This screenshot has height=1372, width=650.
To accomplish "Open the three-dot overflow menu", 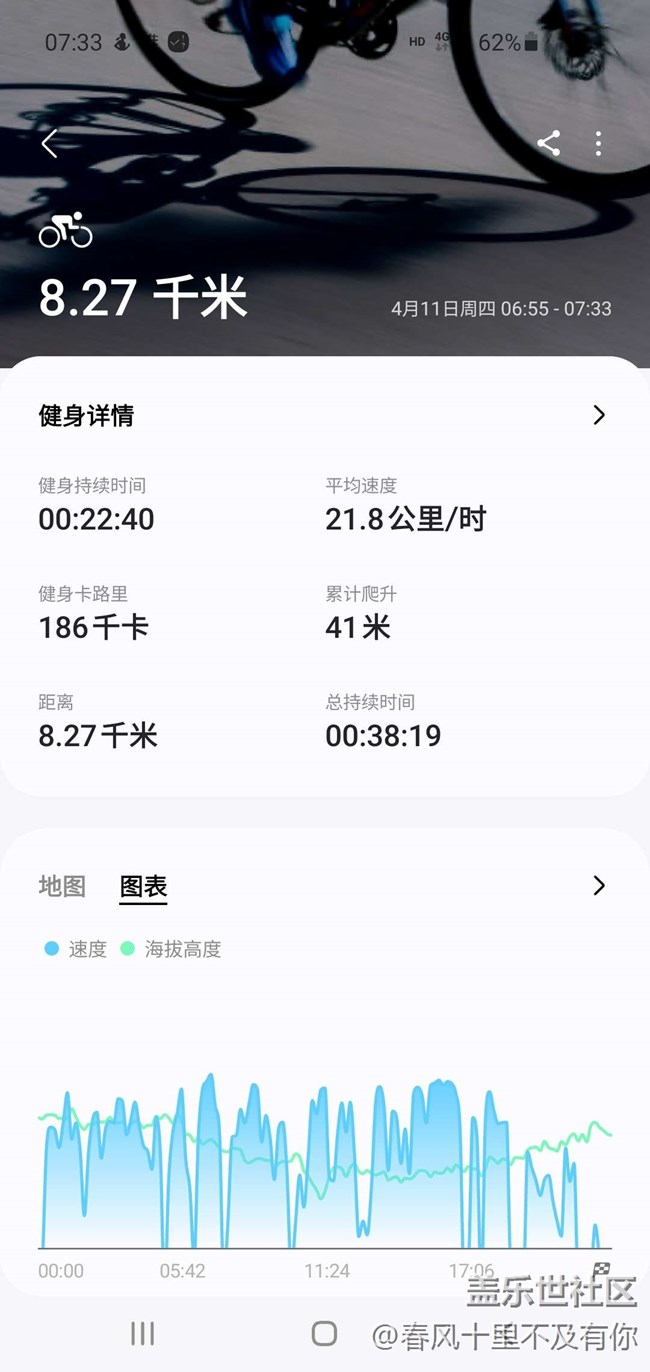I will [x=598, y=143].
